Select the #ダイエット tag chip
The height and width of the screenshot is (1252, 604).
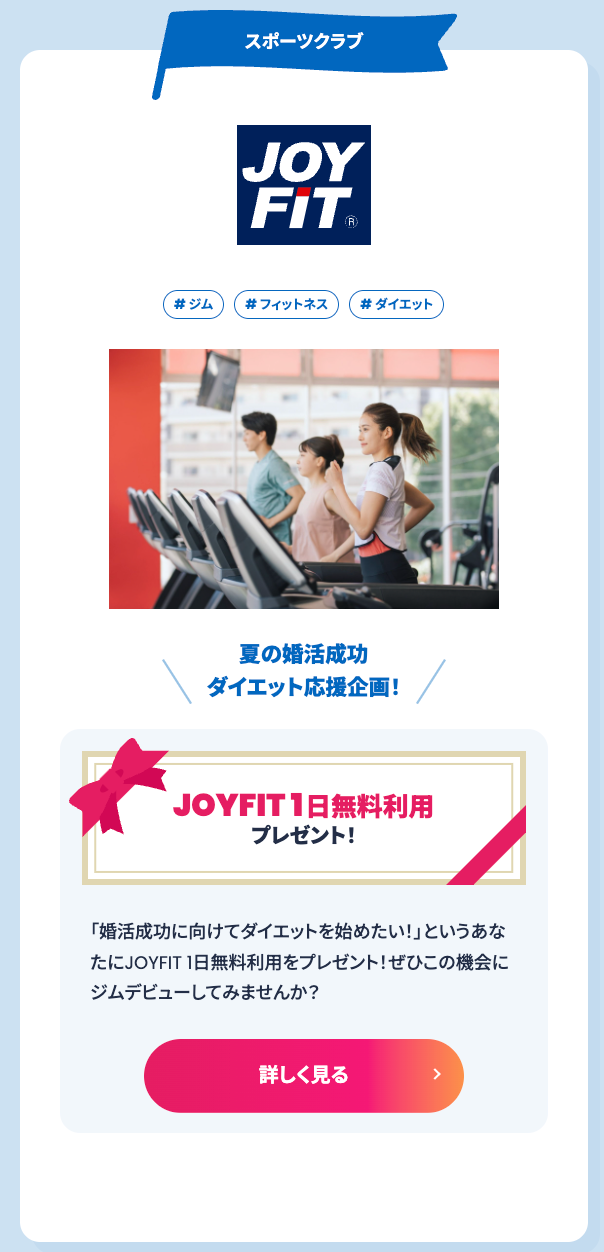point(397,305)
